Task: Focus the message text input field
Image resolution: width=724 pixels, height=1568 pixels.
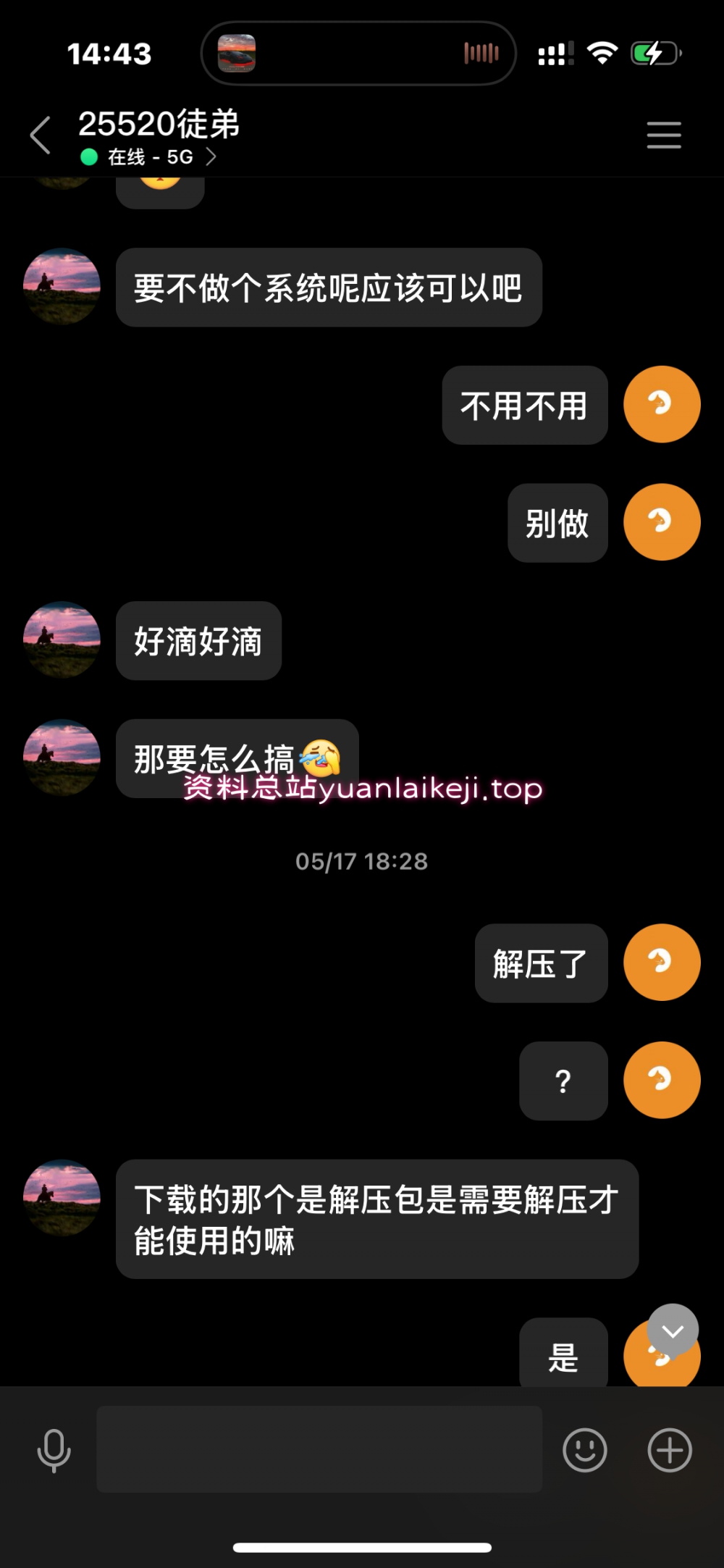Action: pyautogui.click(x=319, y=1449)
